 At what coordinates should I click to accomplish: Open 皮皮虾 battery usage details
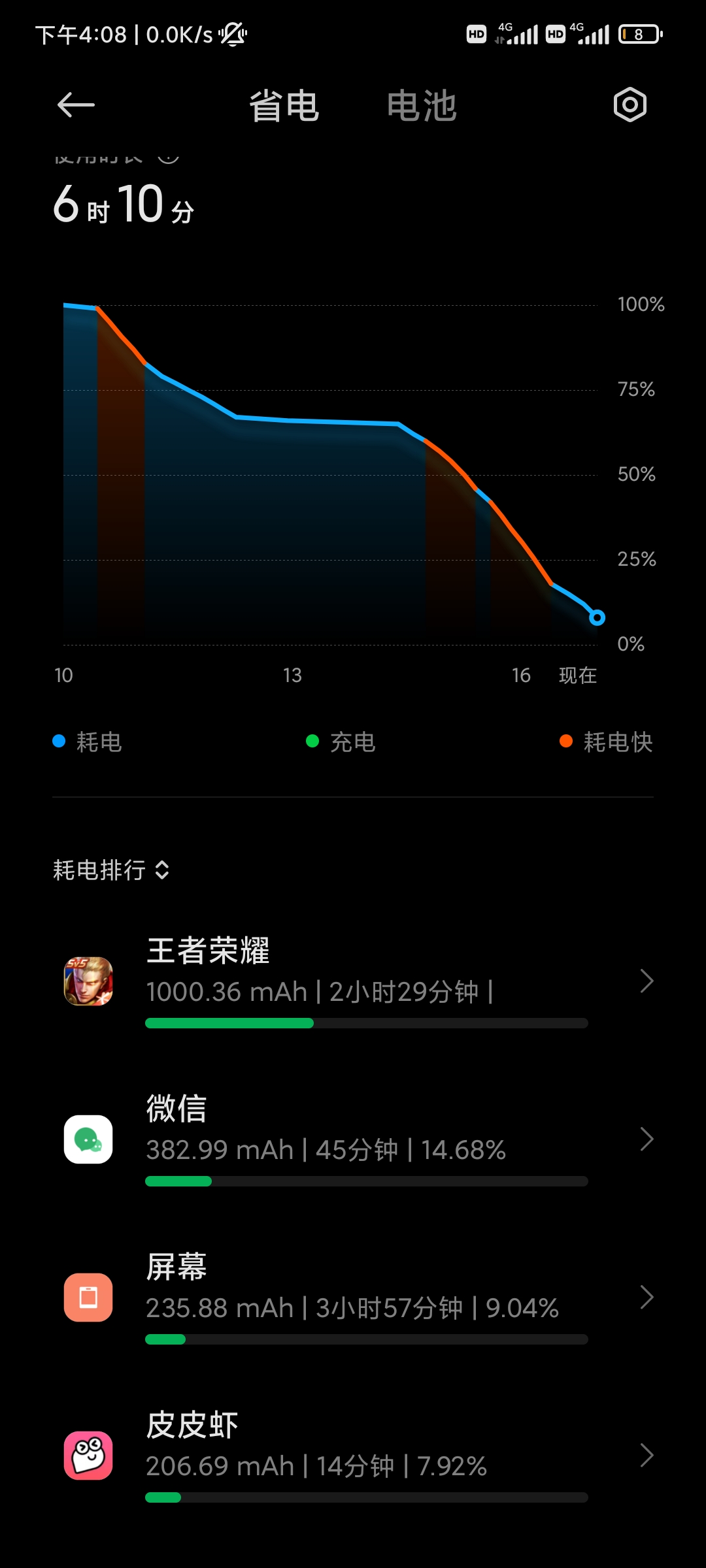coord(353,1456)
